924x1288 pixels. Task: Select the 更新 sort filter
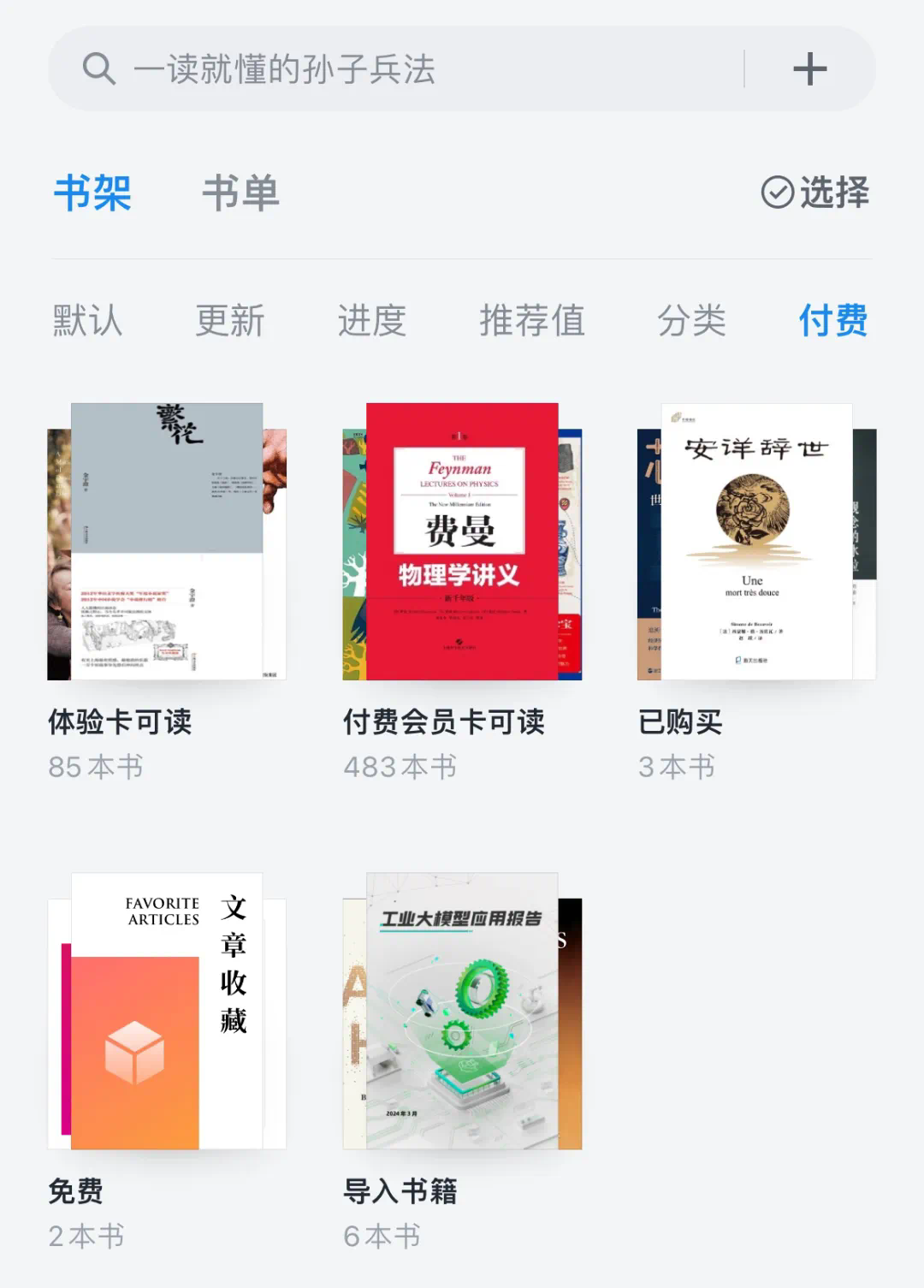pos(229,321)
